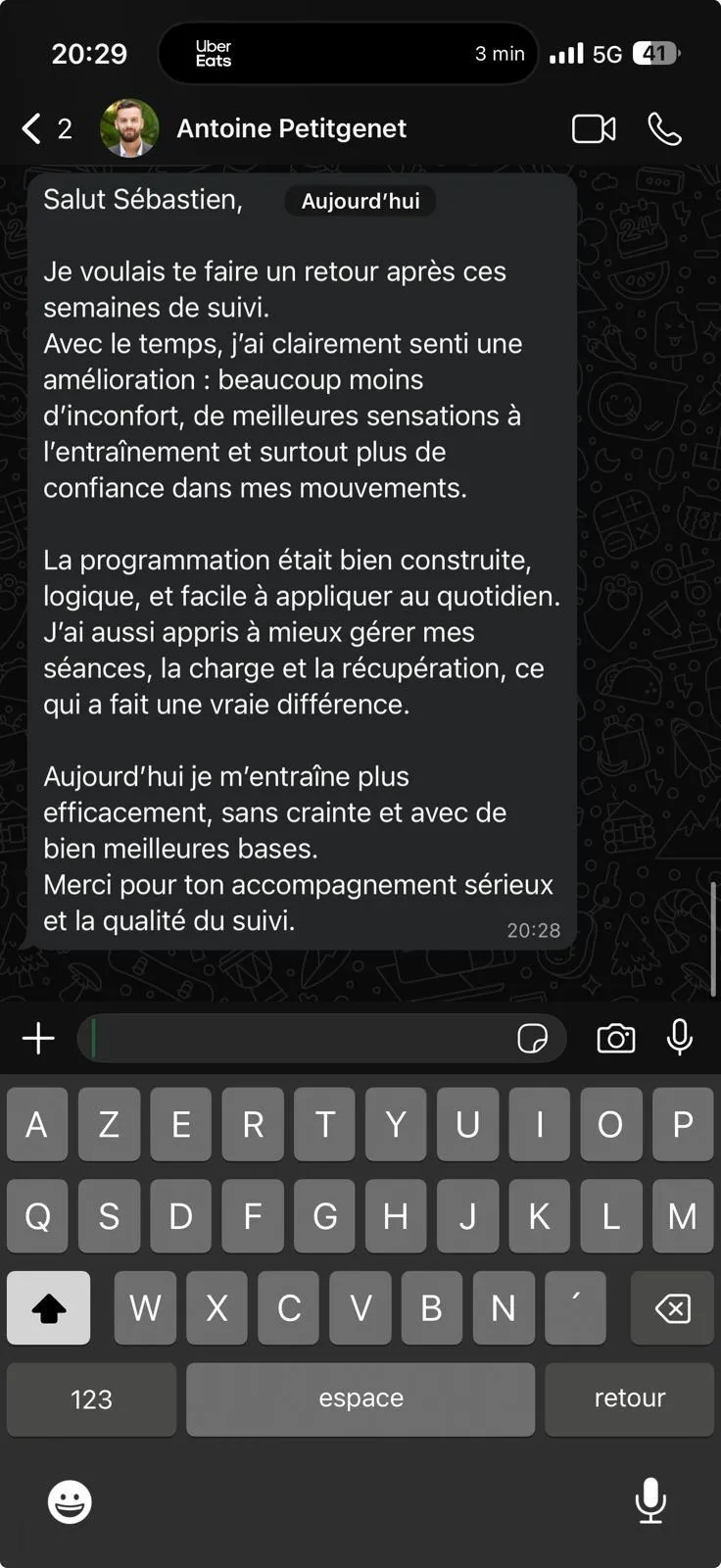
Task: Switch keyboard to numbers with 123 key
Action: click(91, 1398)
